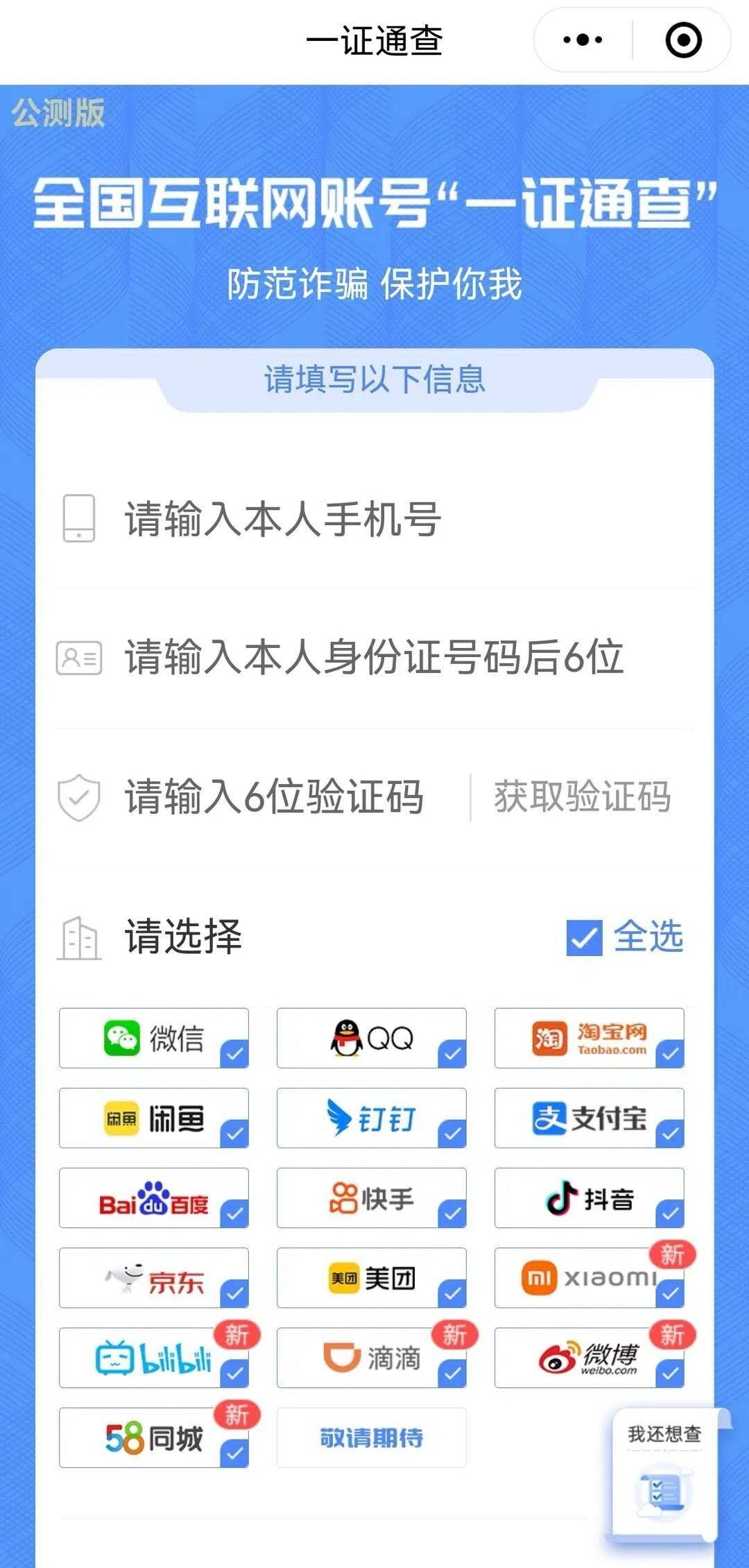Viewport: 749px width, 1568px height.
Task: Select the 京东 JD service tile
Action: (x=154, y=1279)
